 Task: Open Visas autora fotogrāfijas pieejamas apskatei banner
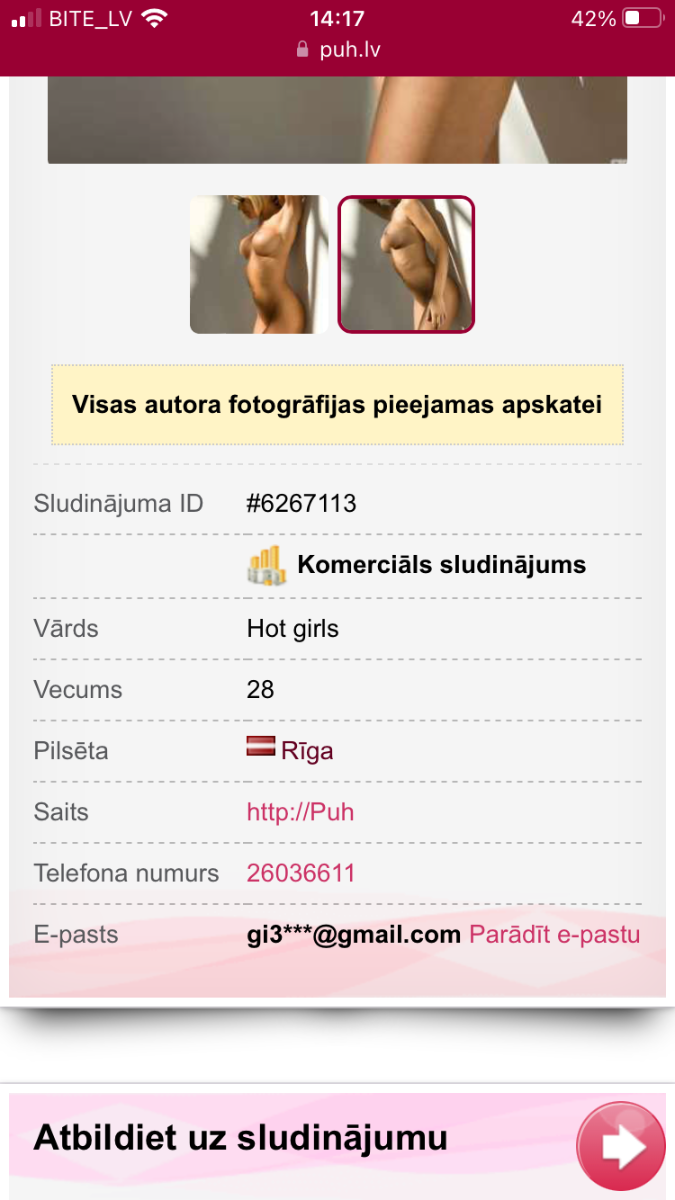[337, 405]
